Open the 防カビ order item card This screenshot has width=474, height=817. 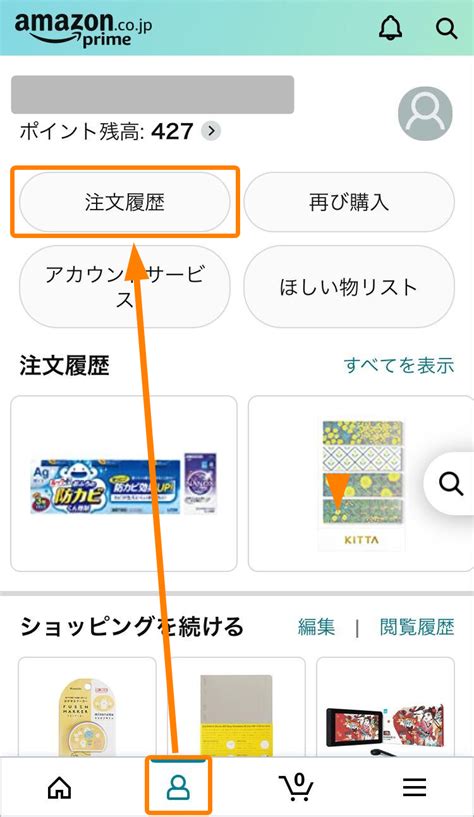coord(124,484)
